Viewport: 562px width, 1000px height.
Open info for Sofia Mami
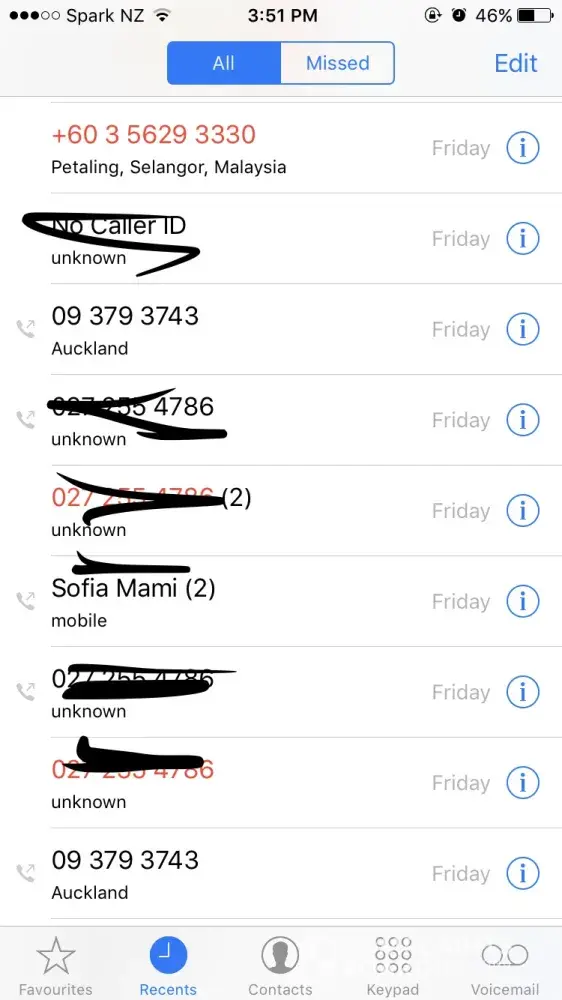(523, 601)
